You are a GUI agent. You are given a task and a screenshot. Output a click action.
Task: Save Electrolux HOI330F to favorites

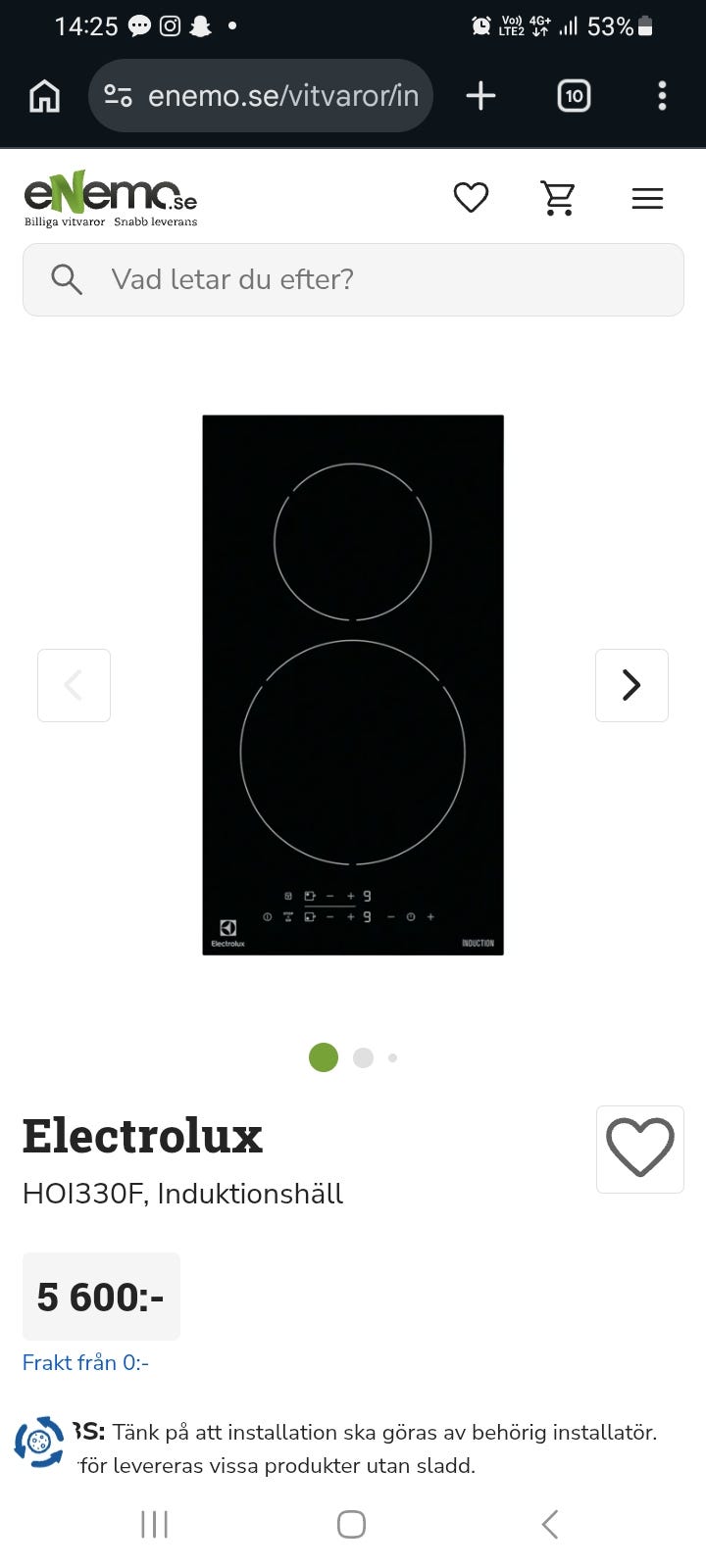coord(639,1149)
